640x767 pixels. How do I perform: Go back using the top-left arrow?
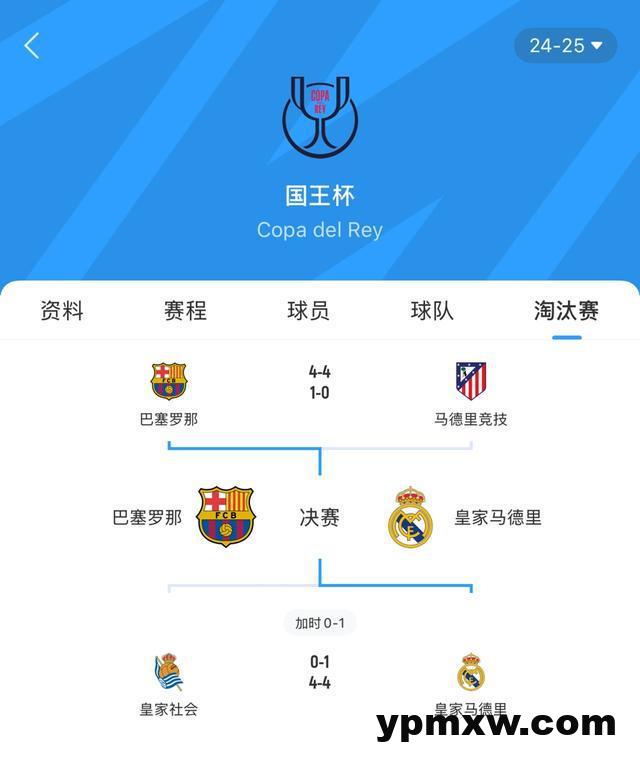pyautogui.click(x=32, y=46)
